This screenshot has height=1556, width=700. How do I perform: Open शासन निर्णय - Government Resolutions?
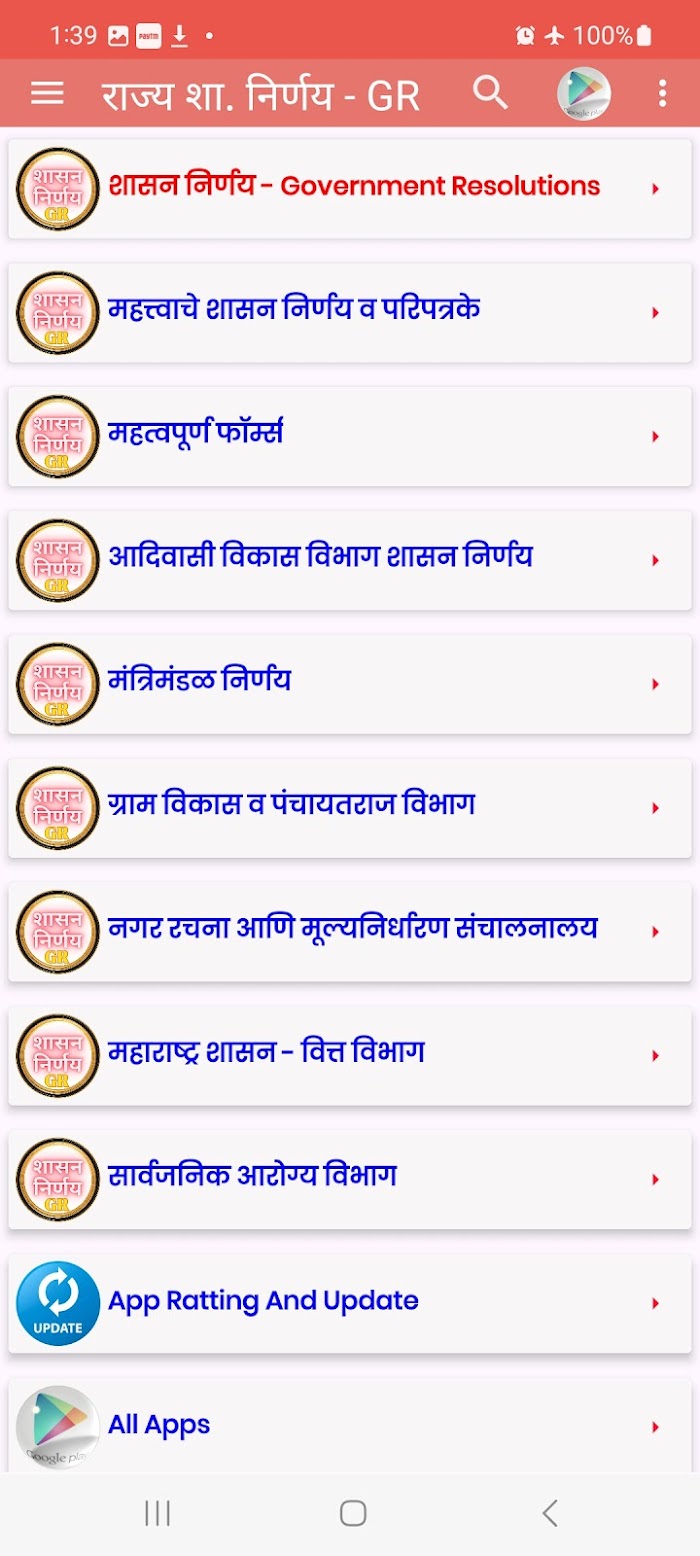point(350,188)
